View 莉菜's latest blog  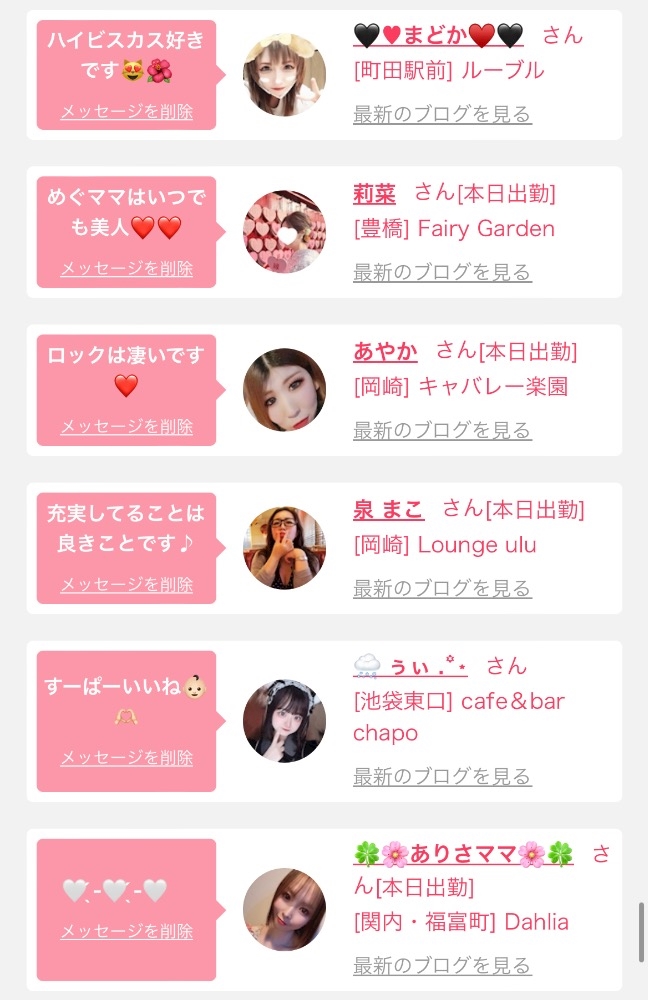(442, 272)
